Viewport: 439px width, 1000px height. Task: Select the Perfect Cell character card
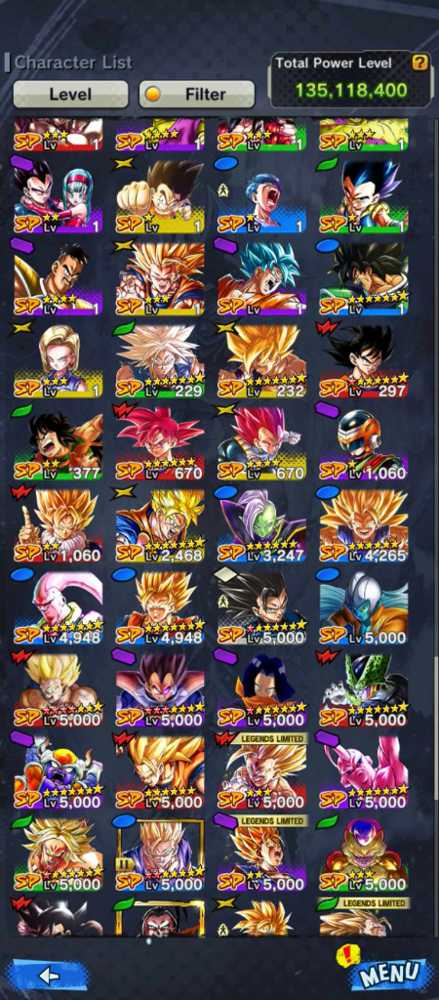click(364, 691)
